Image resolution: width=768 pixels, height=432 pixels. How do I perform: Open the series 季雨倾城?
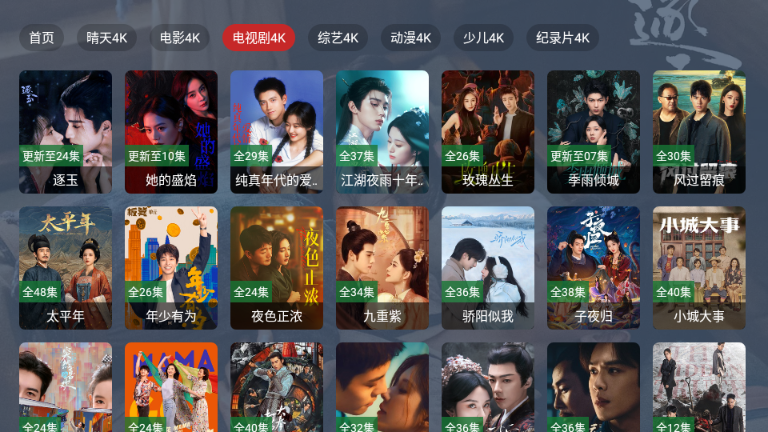click(x=593, y=130)
